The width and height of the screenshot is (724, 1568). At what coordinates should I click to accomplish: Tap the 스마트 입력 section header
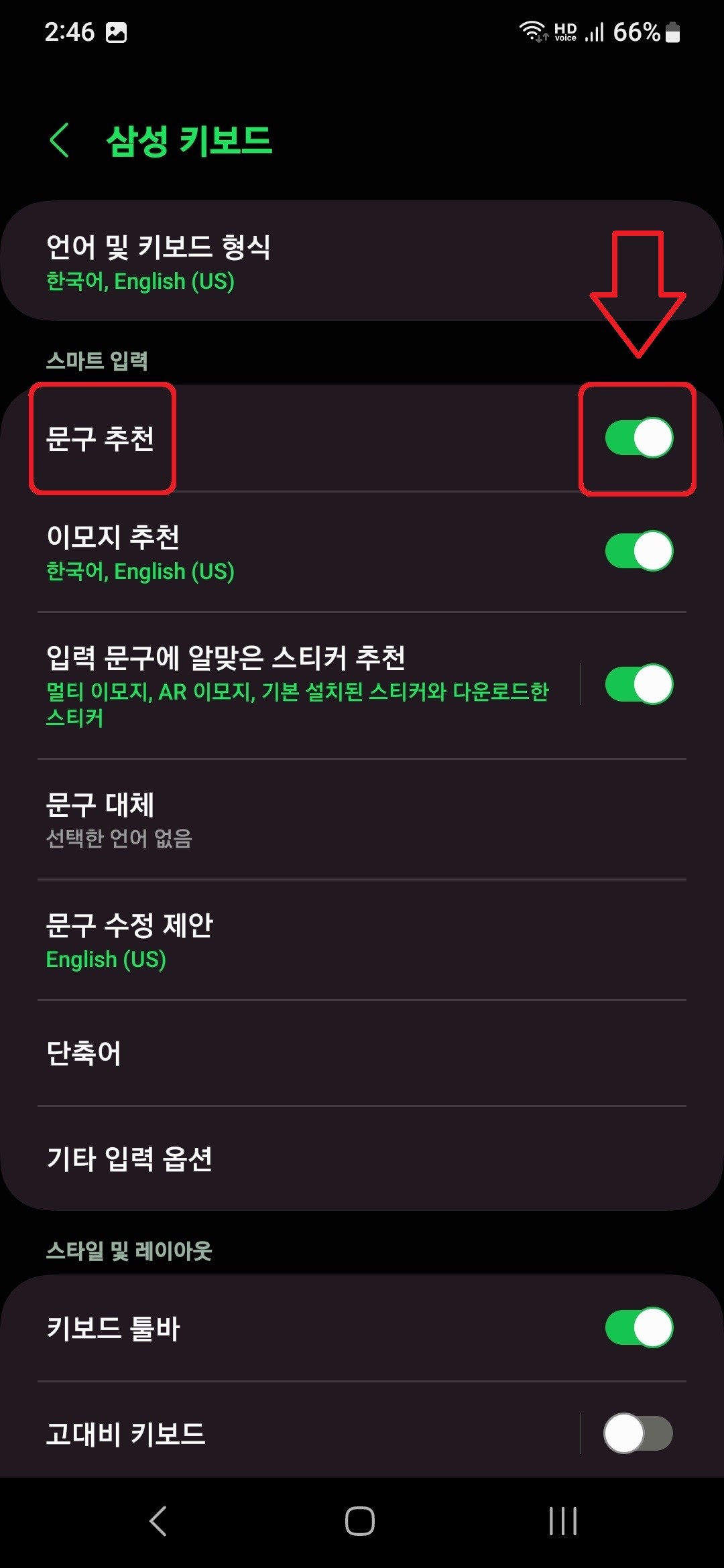tap(99, 361)
